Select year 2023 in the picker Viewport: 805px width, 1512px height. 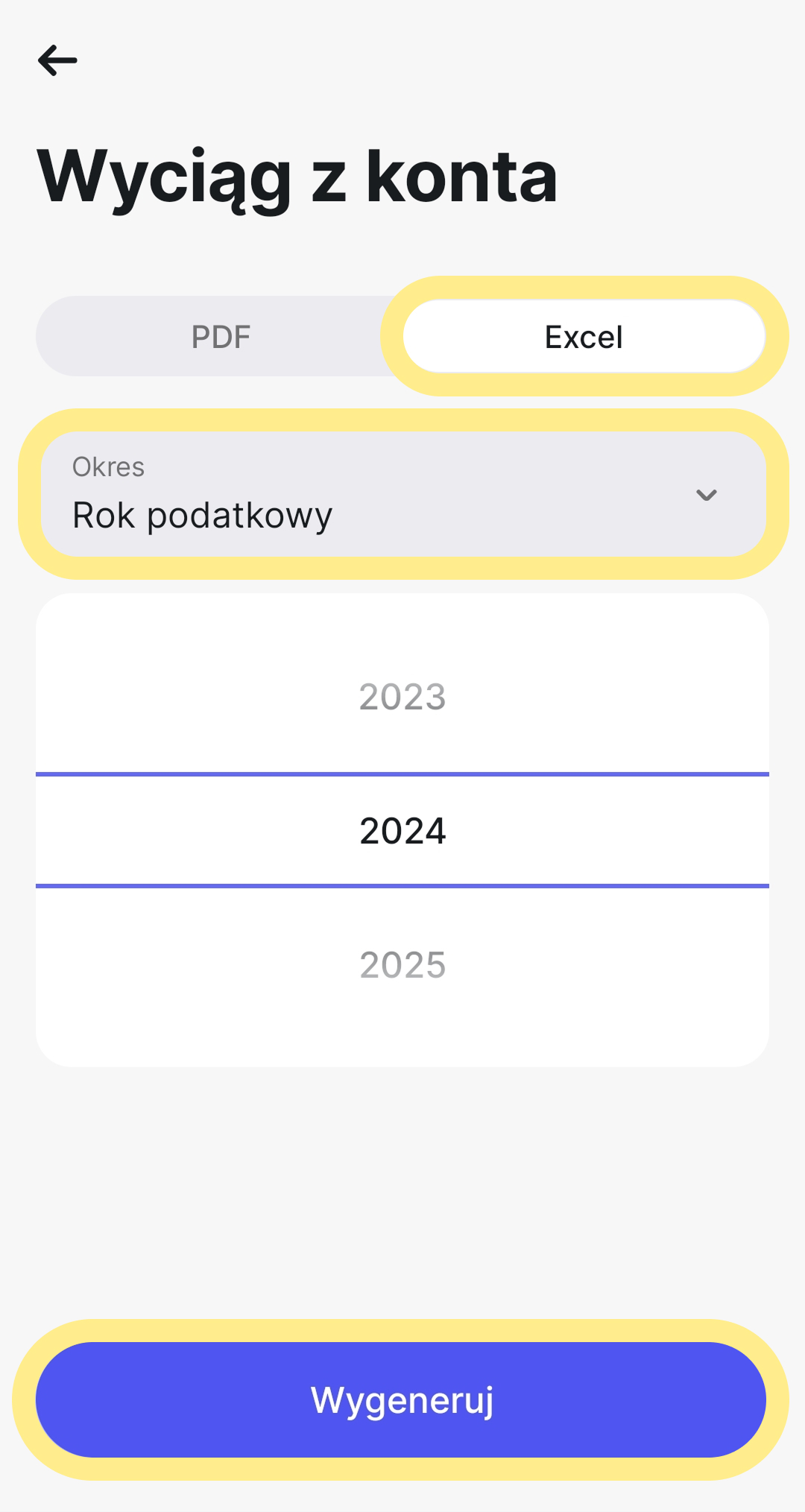point(402,697)
